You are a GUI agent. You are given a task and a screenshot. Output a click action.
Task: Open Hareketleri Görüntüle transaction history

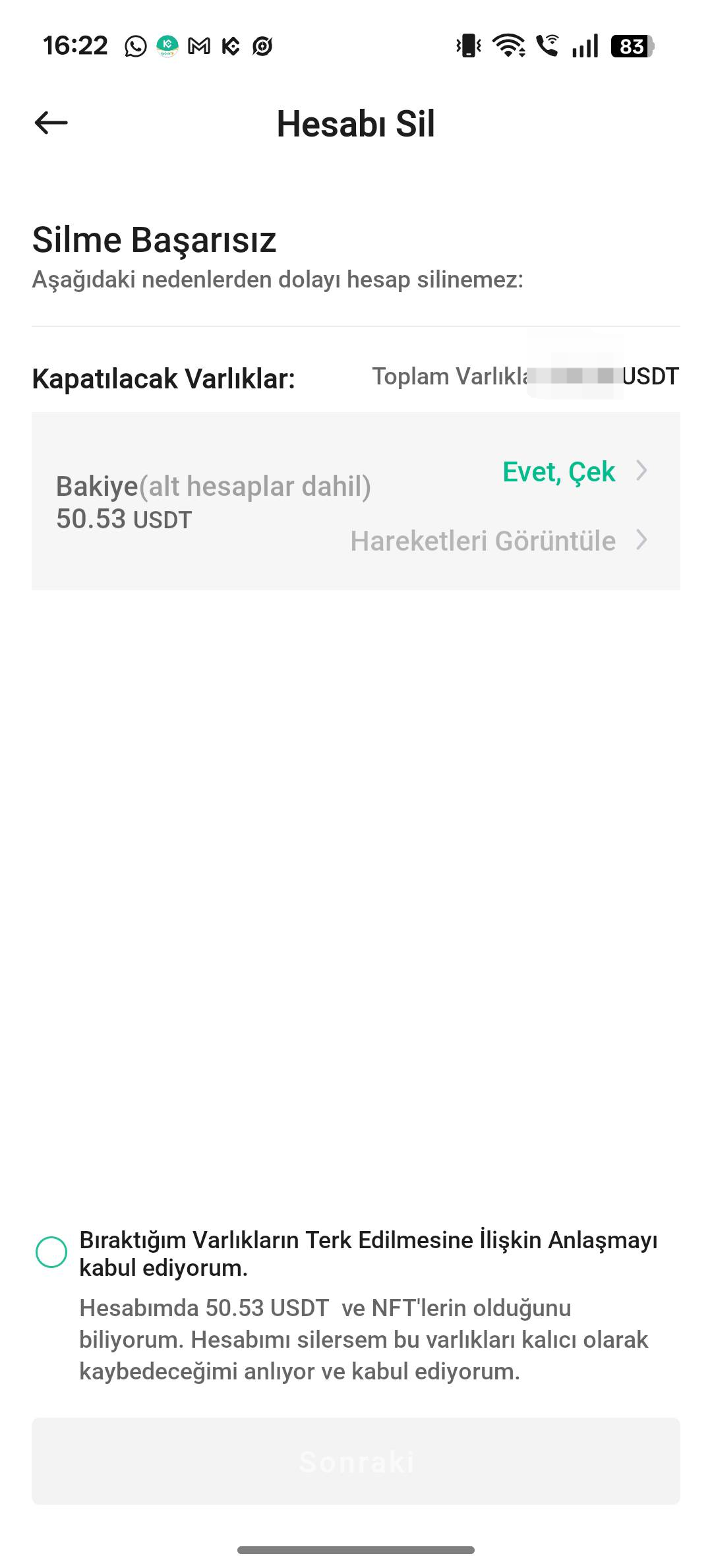(483, 541)
